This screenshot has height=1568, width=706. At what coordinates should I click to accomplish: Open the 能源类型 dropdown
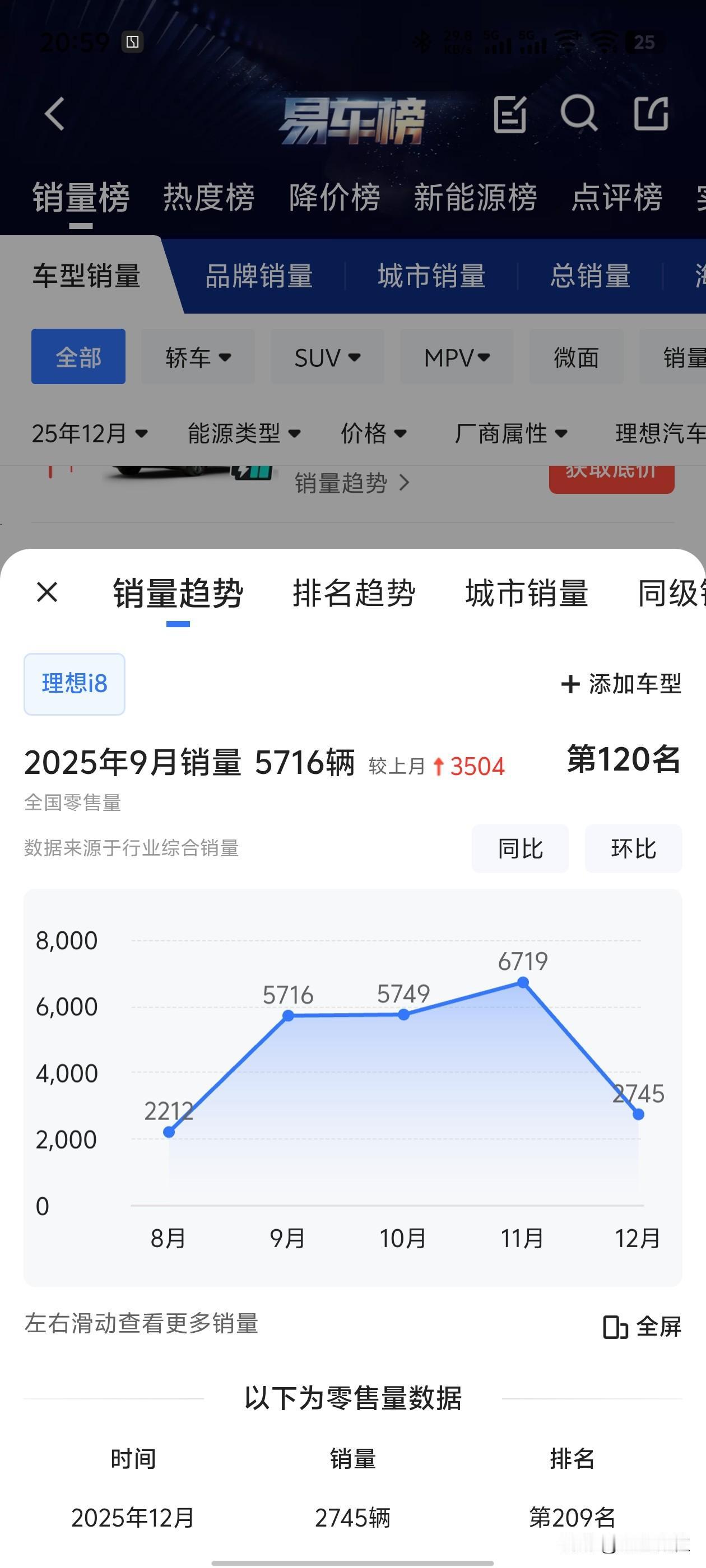243,433
